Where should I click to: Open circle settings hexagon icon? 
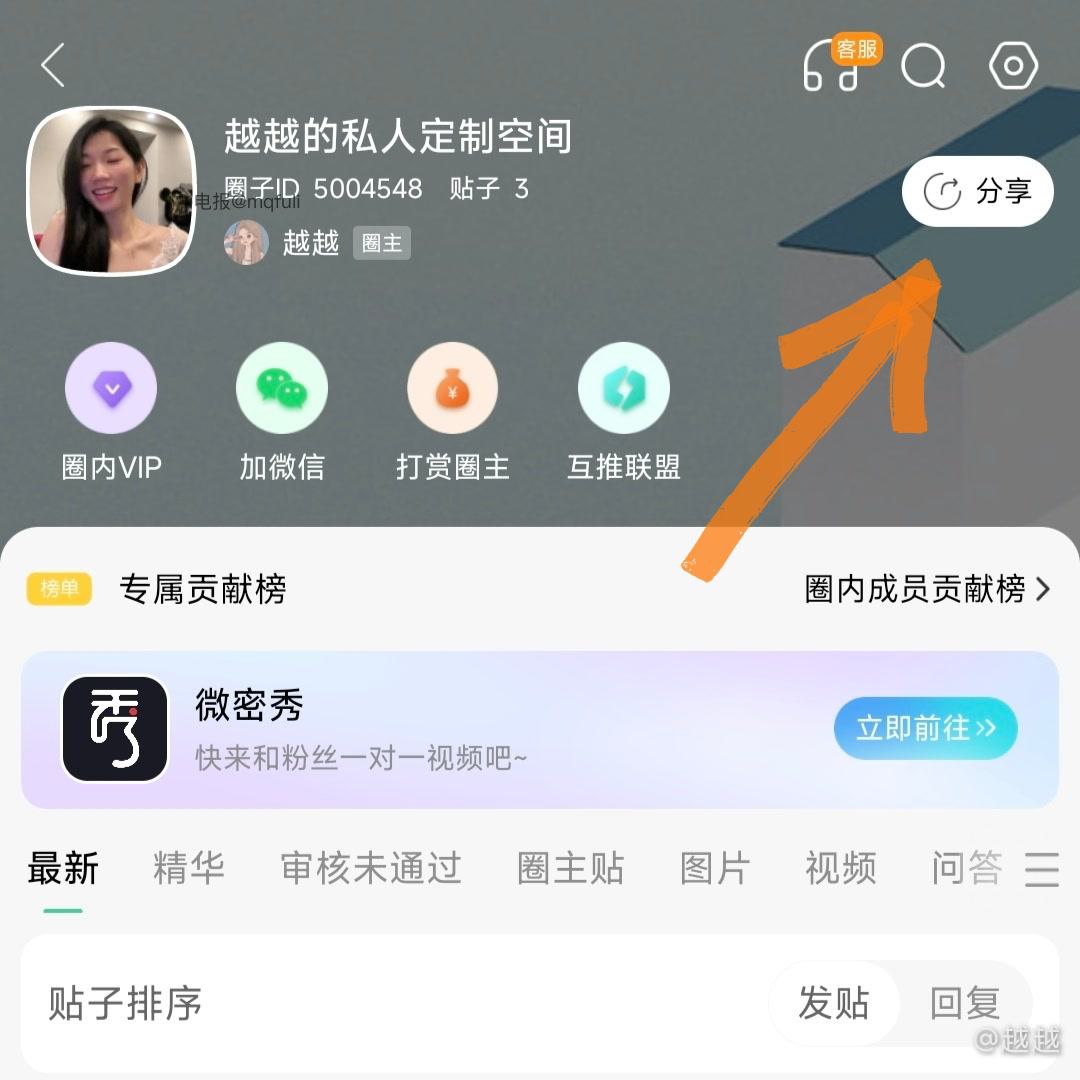pyautogui.click(x=1013, y=66)
